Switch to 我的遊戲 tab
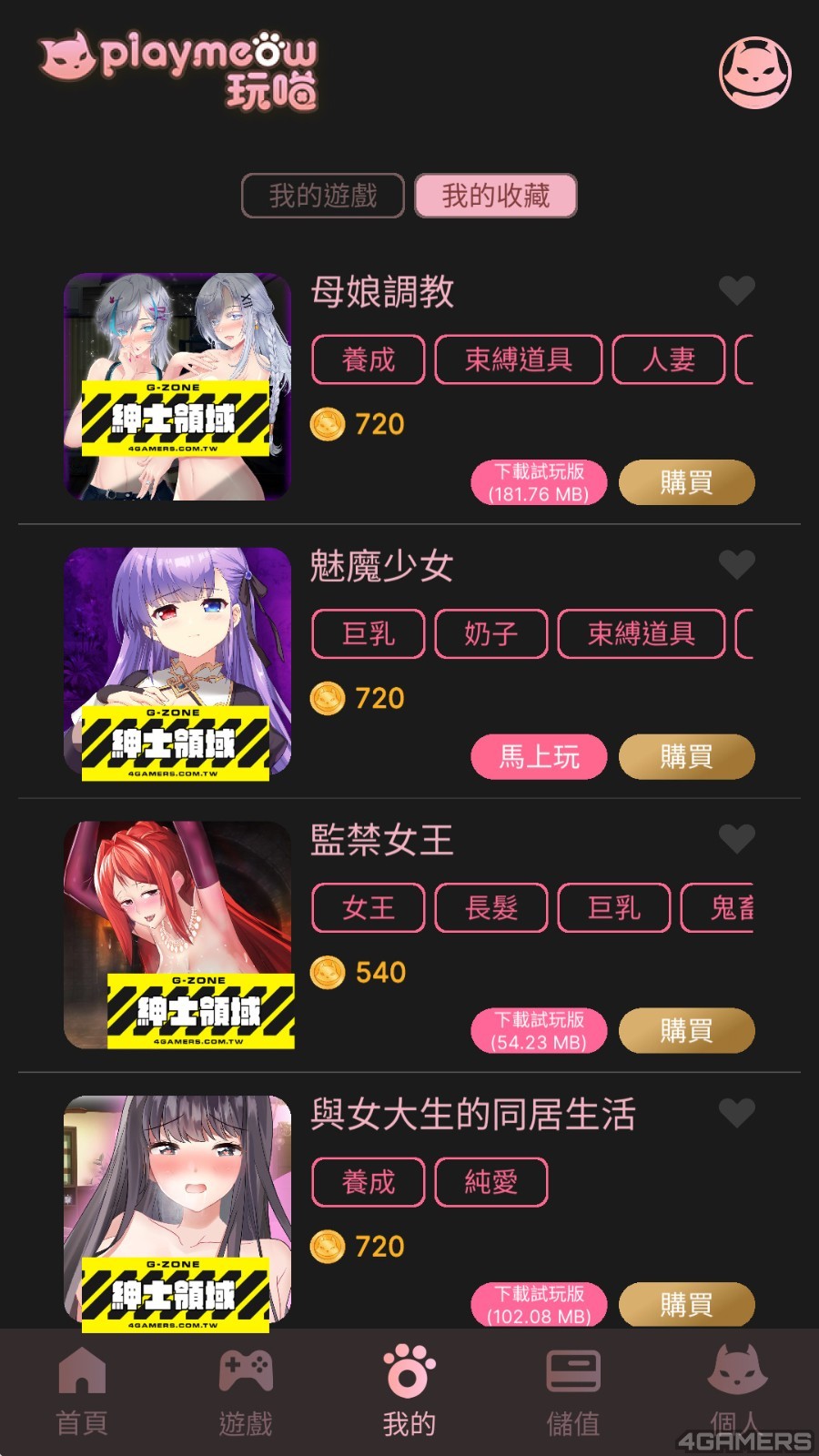Image resolution: width=819 pixels, height=1456 pixels. [x=322, y=196]
